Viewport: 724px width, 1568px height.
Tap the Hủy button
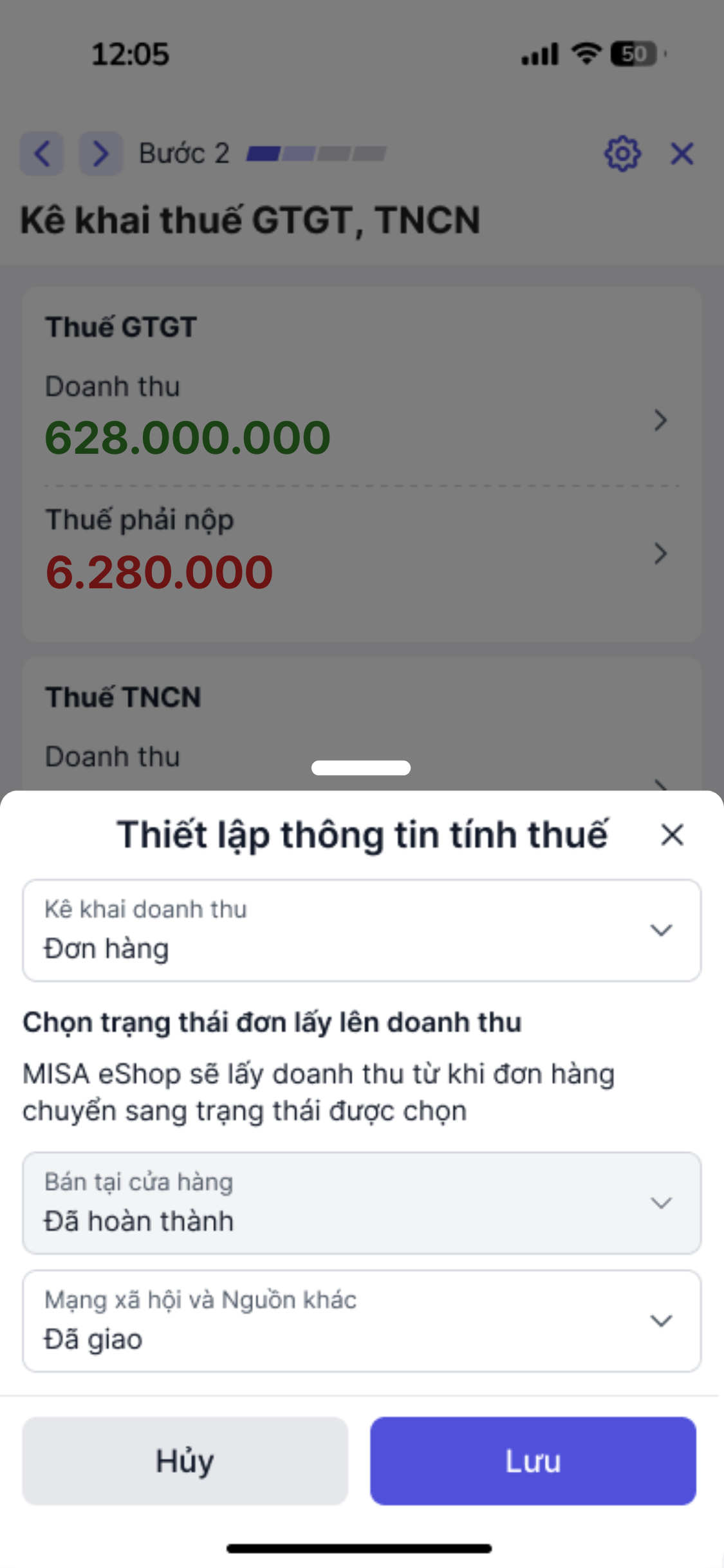[185, 1461]
